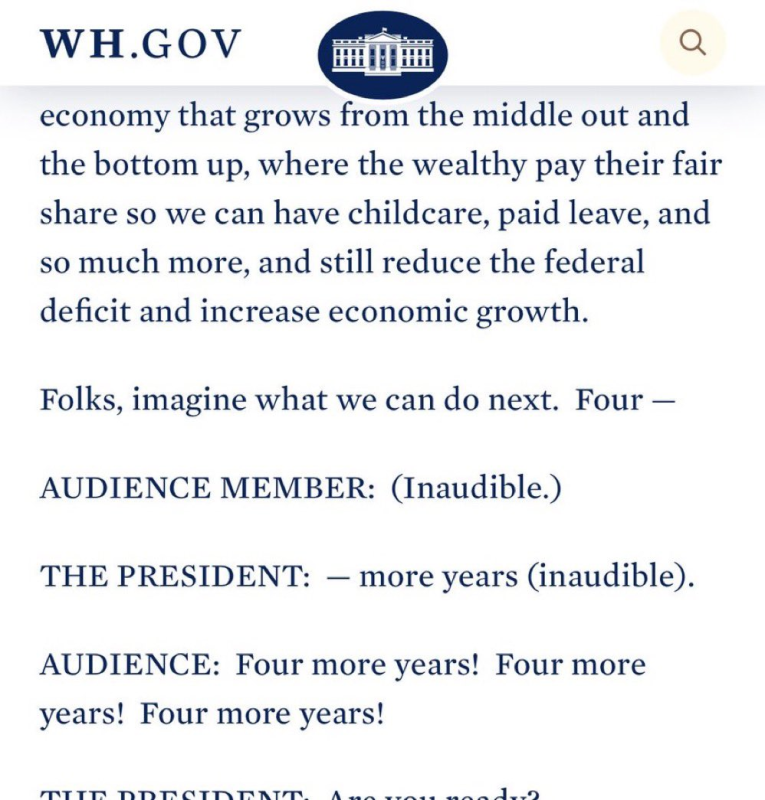Go to the WH.GOV home page
Screen dimensions: 765x800
(x=141, y=43)
